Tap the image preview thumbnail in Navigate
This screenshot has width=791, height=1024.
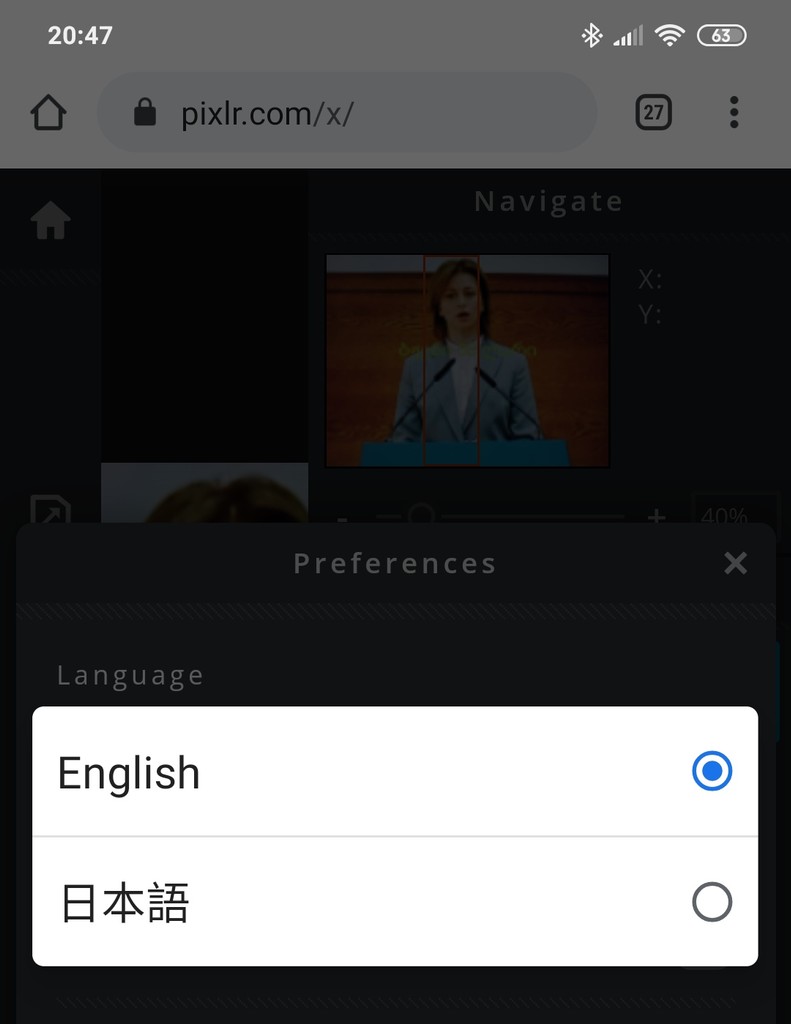pos(466,360)
